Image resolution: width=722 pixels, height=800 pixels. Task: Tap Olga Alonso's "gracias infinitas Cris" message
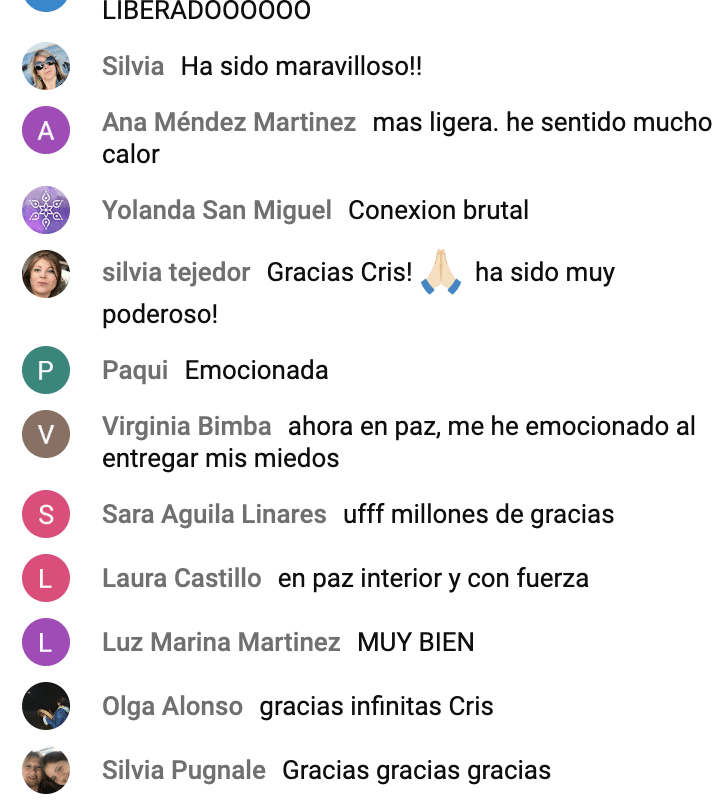[x=376, y=706]
